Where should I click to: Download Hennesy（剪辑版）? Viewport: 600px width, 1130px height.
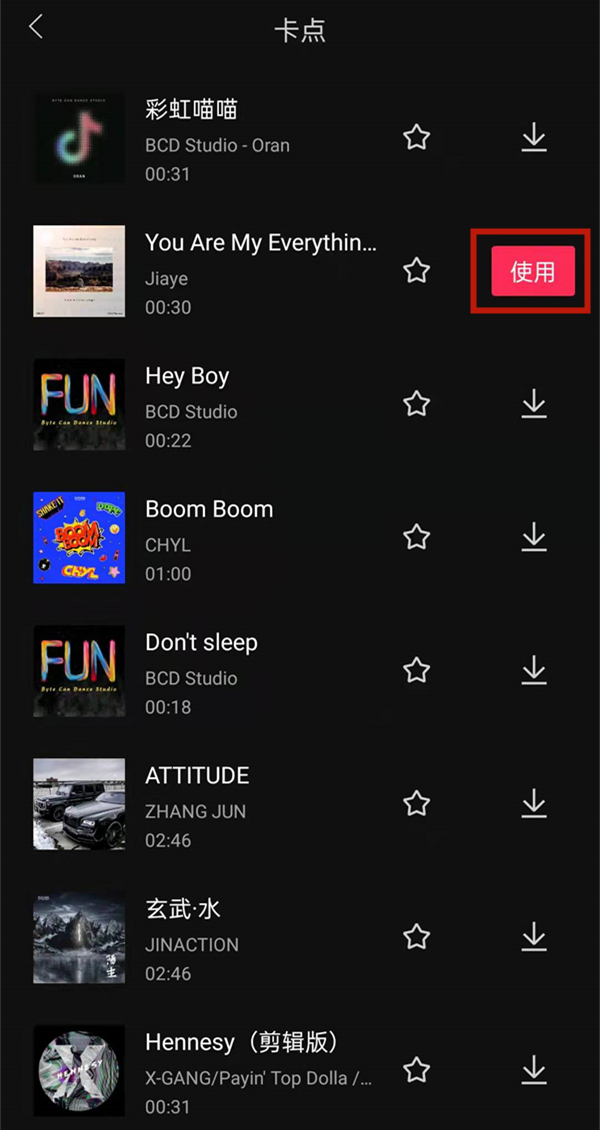pos(534,1070)
